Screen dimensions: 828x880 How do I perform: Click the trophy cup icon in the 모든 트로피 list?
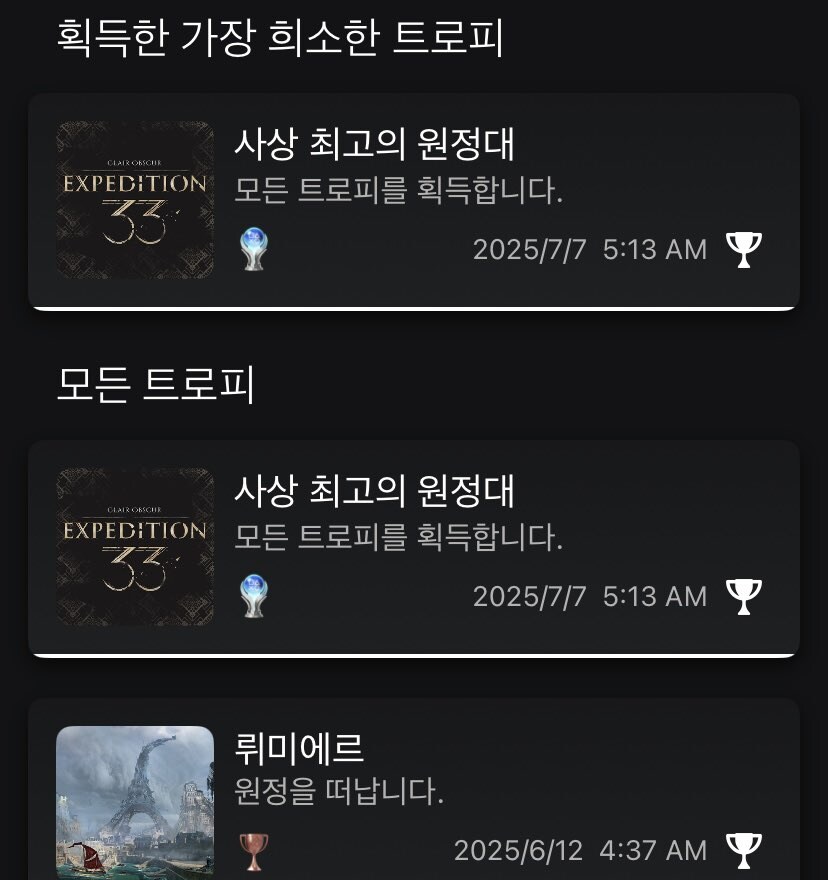pyautogui.click(x=744, y=596)
